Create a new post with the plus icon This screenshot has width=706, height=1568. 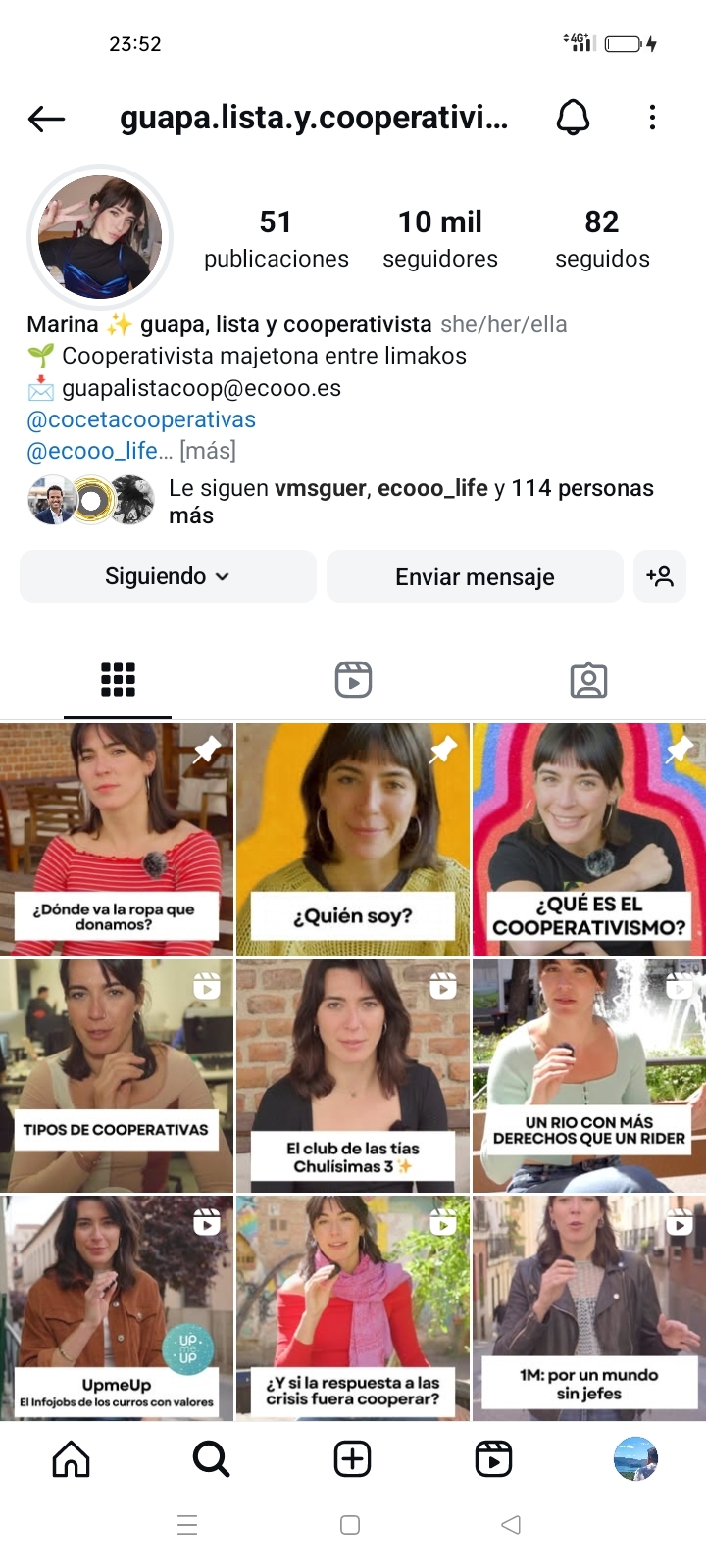click(352, 1459)
